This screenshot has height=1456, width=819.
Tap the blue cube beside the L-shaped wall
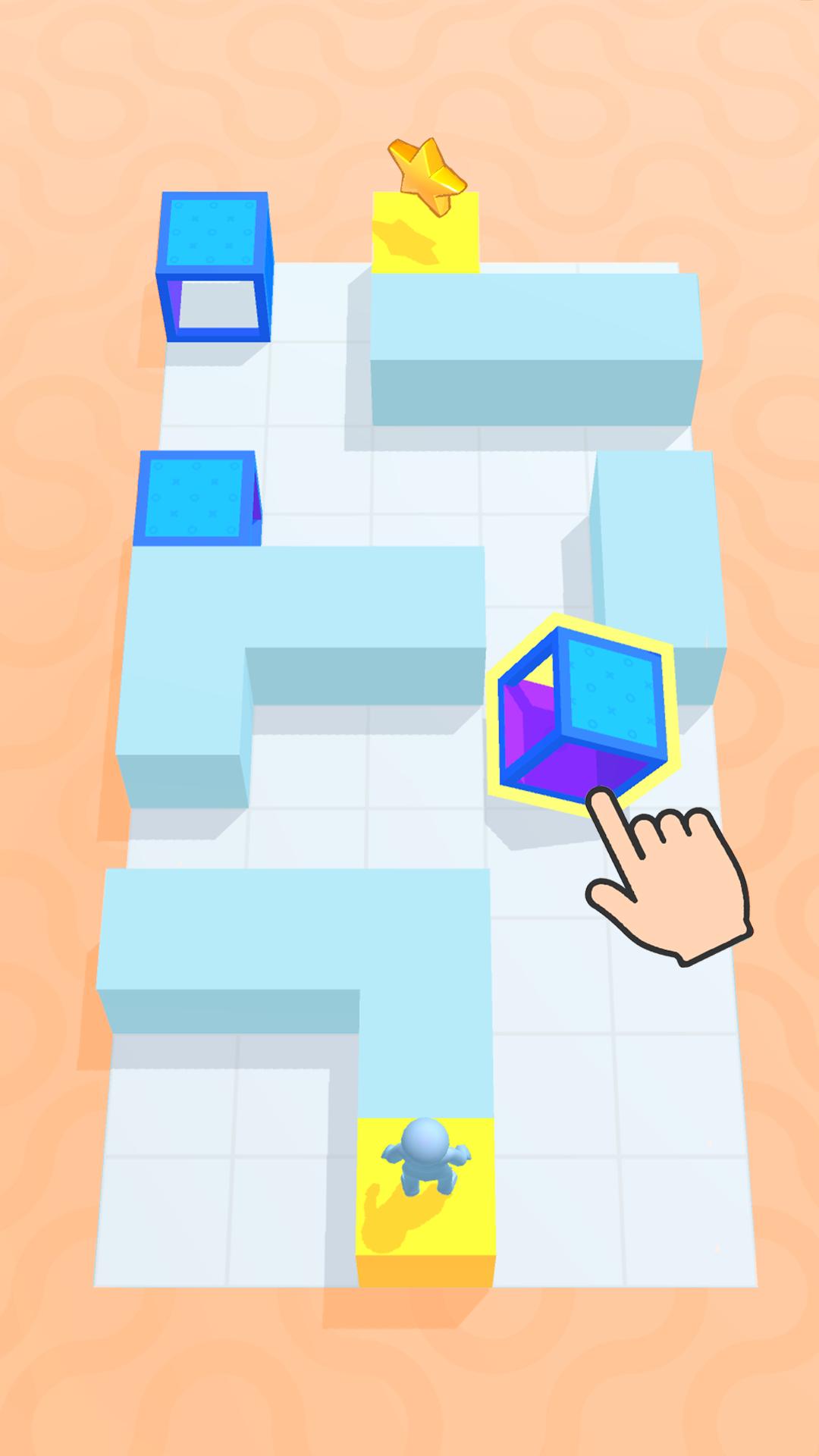tap(197, 498)
